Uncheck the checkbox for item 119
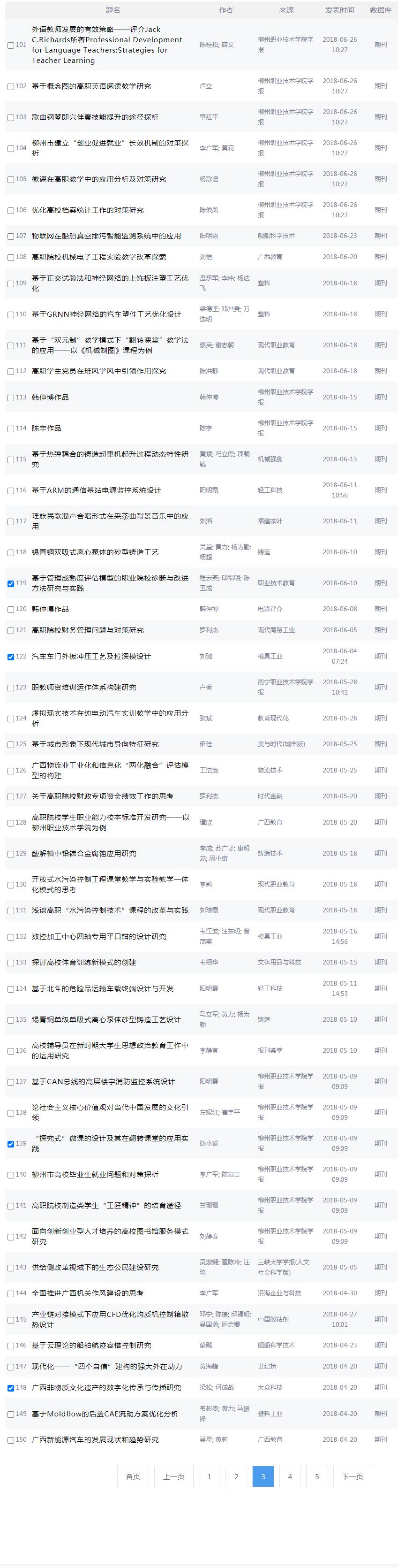The image size is (398, 1568). tap(11, 583)
